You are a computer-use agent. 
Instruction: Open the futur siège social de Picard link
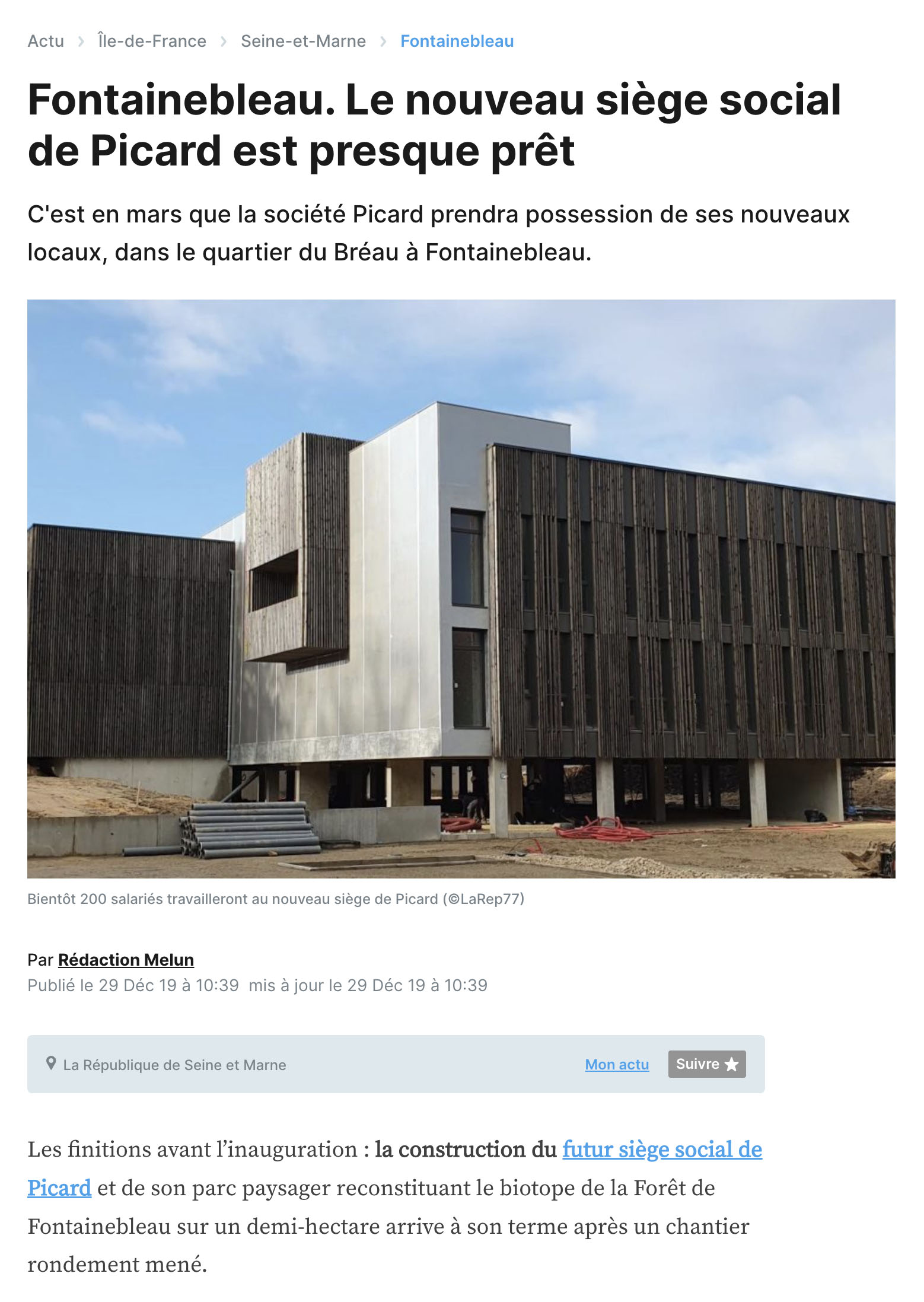pos(661,1150)
